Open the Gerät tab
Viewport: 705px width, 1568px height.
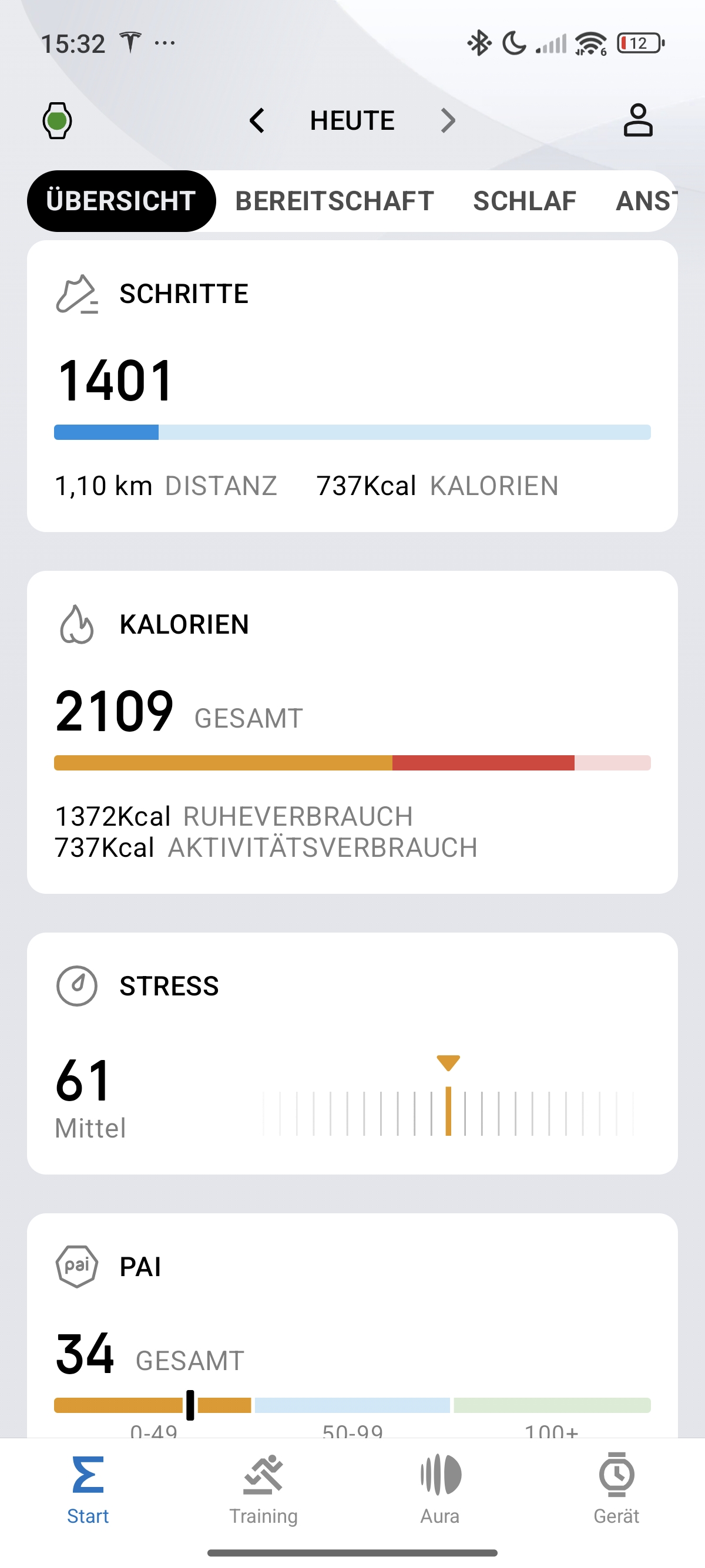click(616, 1489)
